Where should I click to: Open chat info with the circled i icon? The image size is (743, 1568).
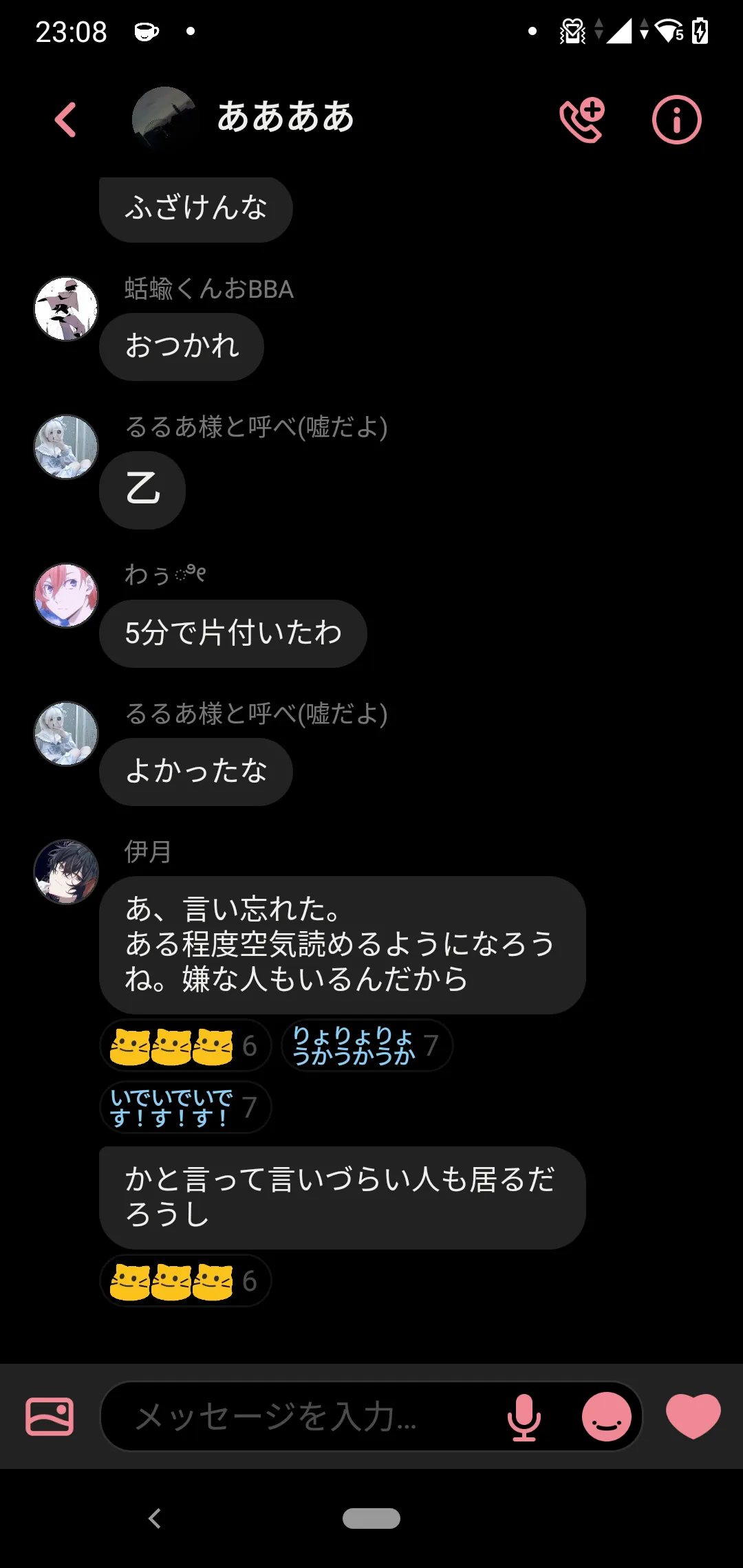coord(677,120)
